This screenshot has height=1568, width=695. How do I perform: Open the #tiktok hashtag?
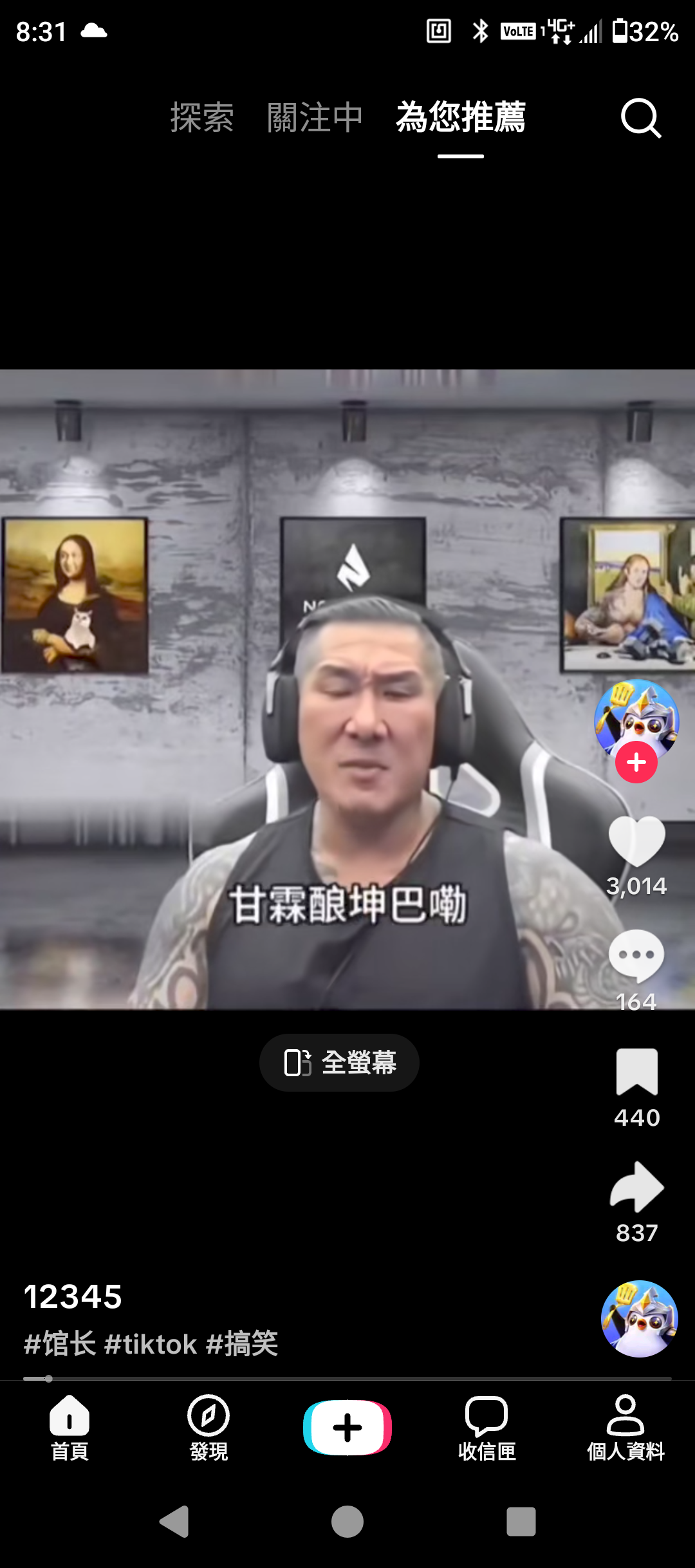[151, 1344]
